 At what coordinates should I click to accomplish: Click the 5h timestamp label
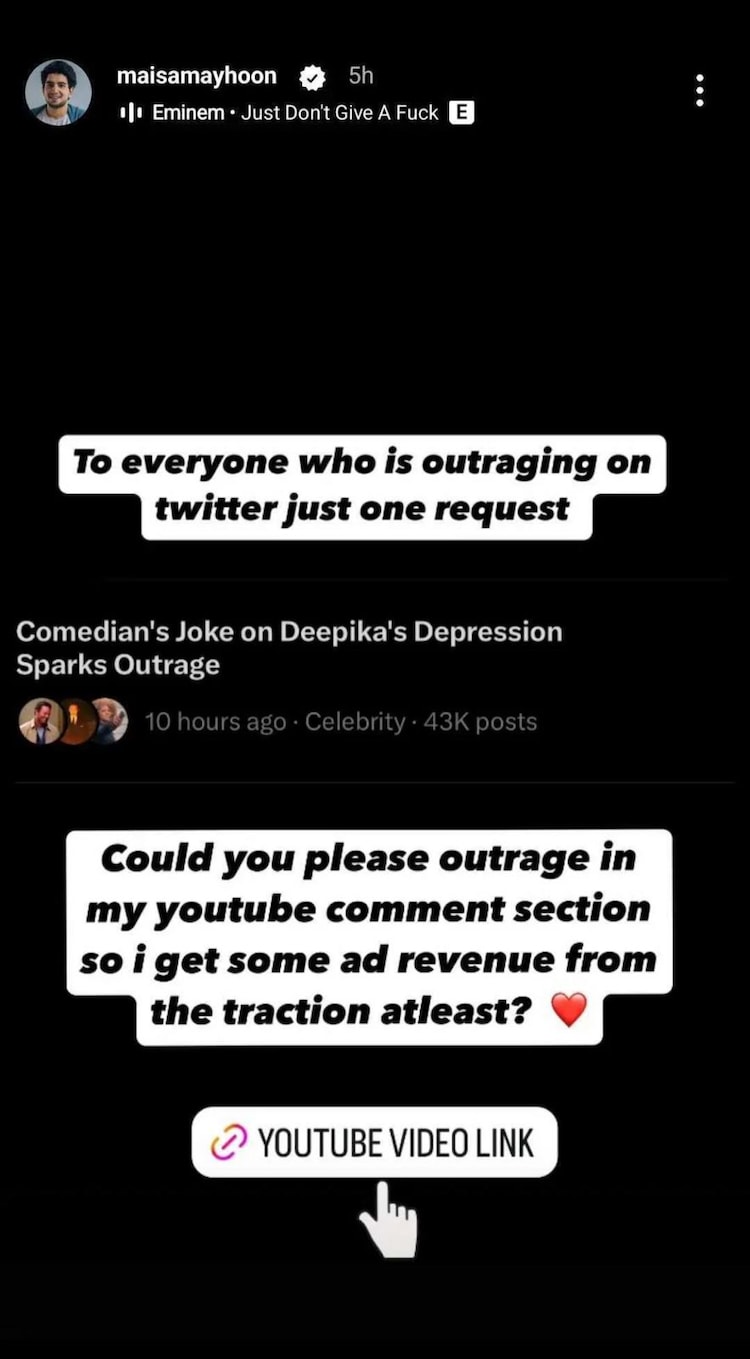pyautogui.click(x=360, y=75)
